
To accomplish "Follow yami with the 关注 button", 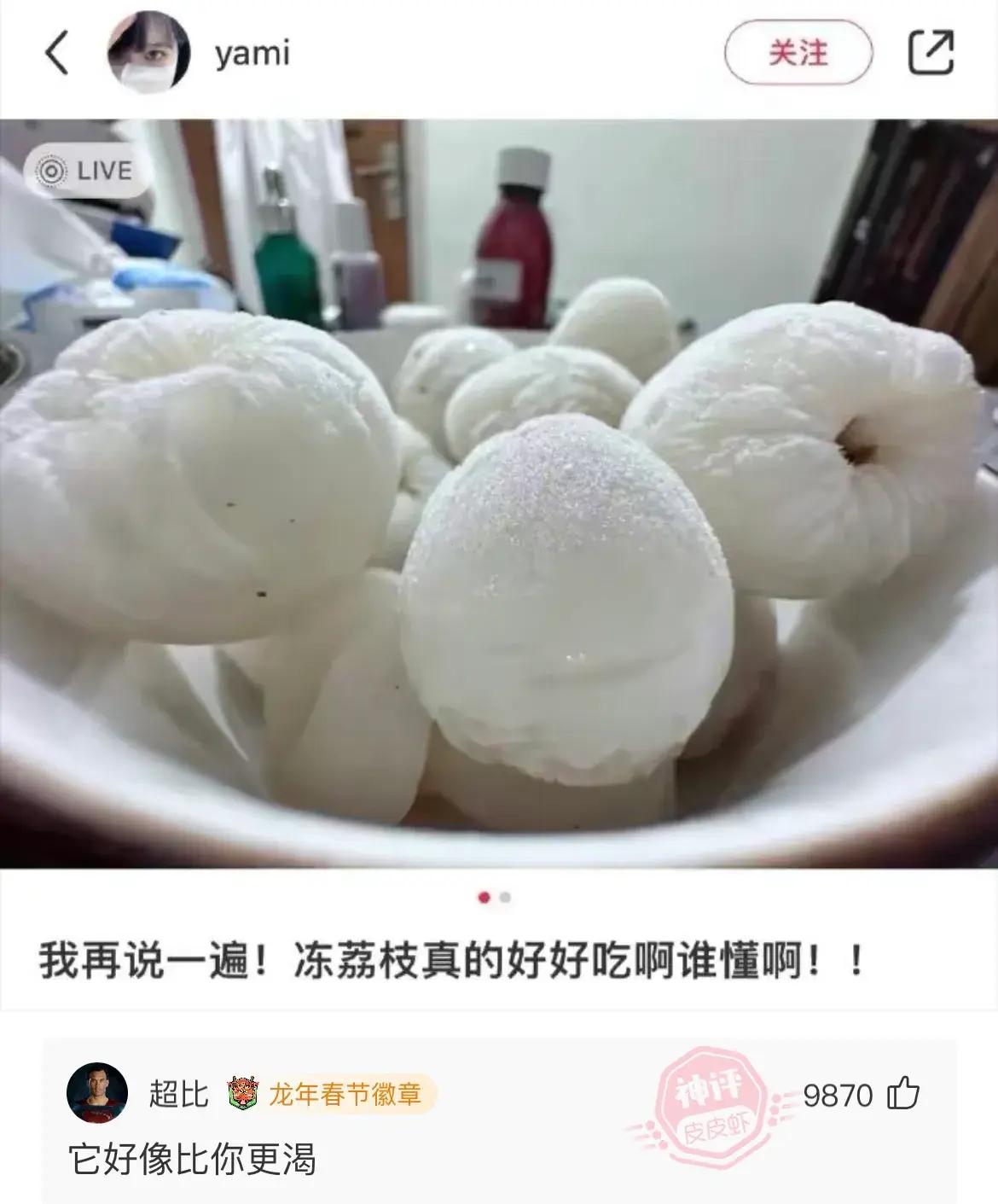I will 798,53.
